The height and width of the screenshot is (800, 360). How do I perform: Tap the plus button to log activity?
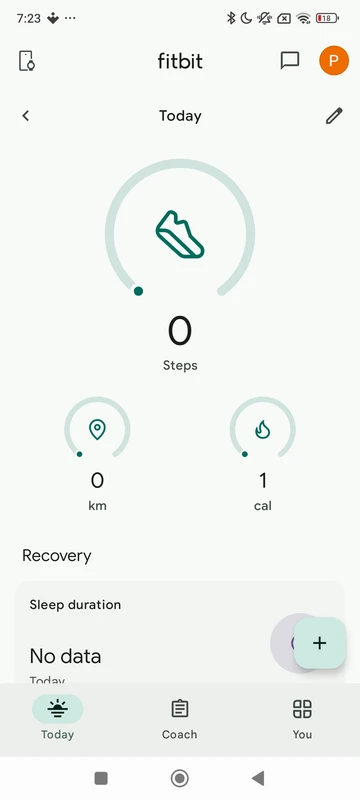coord(320,643)
